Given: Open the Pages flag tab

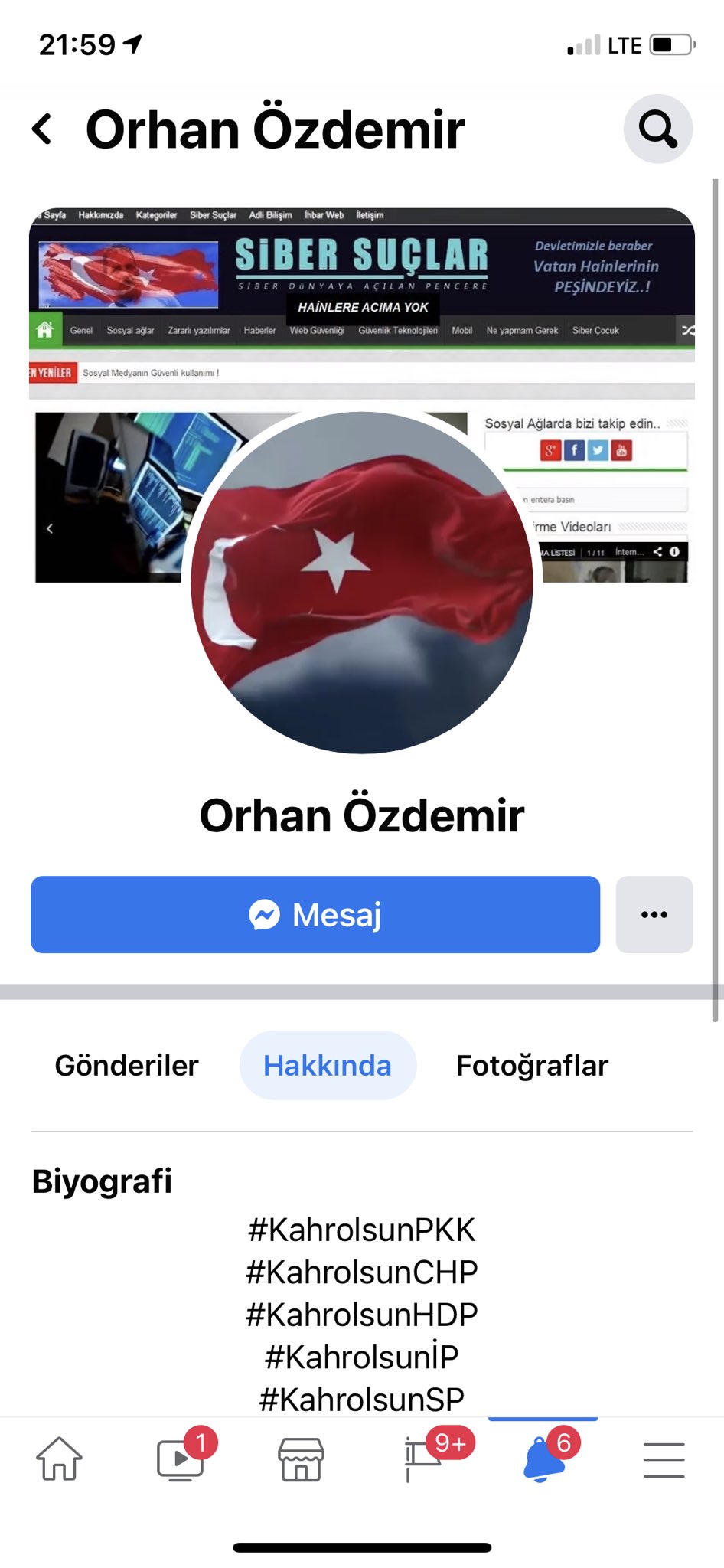Looking at the screenshot, I should click(422, 1459).
